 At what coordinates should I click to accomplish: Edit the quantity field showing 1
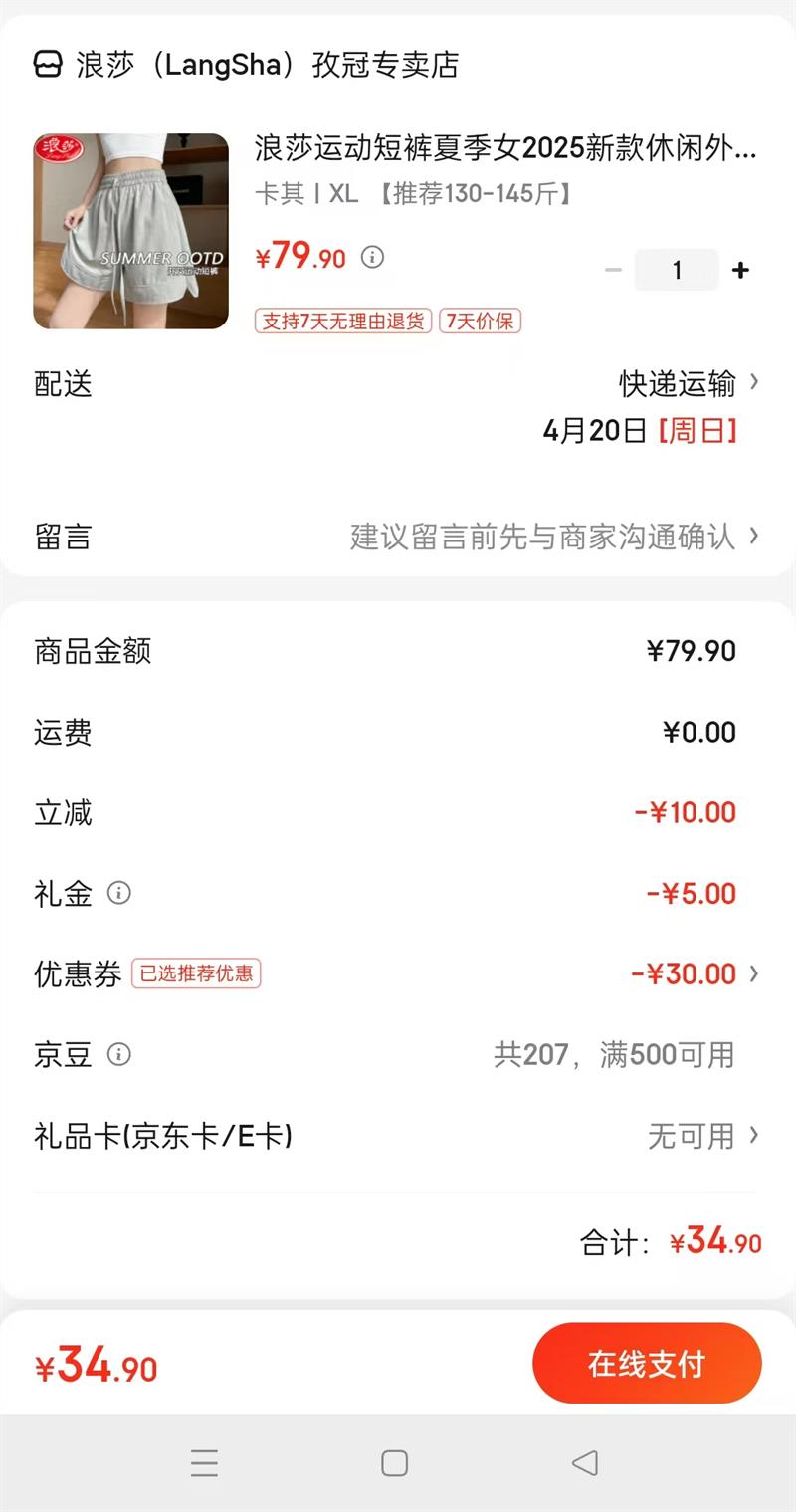677,270
